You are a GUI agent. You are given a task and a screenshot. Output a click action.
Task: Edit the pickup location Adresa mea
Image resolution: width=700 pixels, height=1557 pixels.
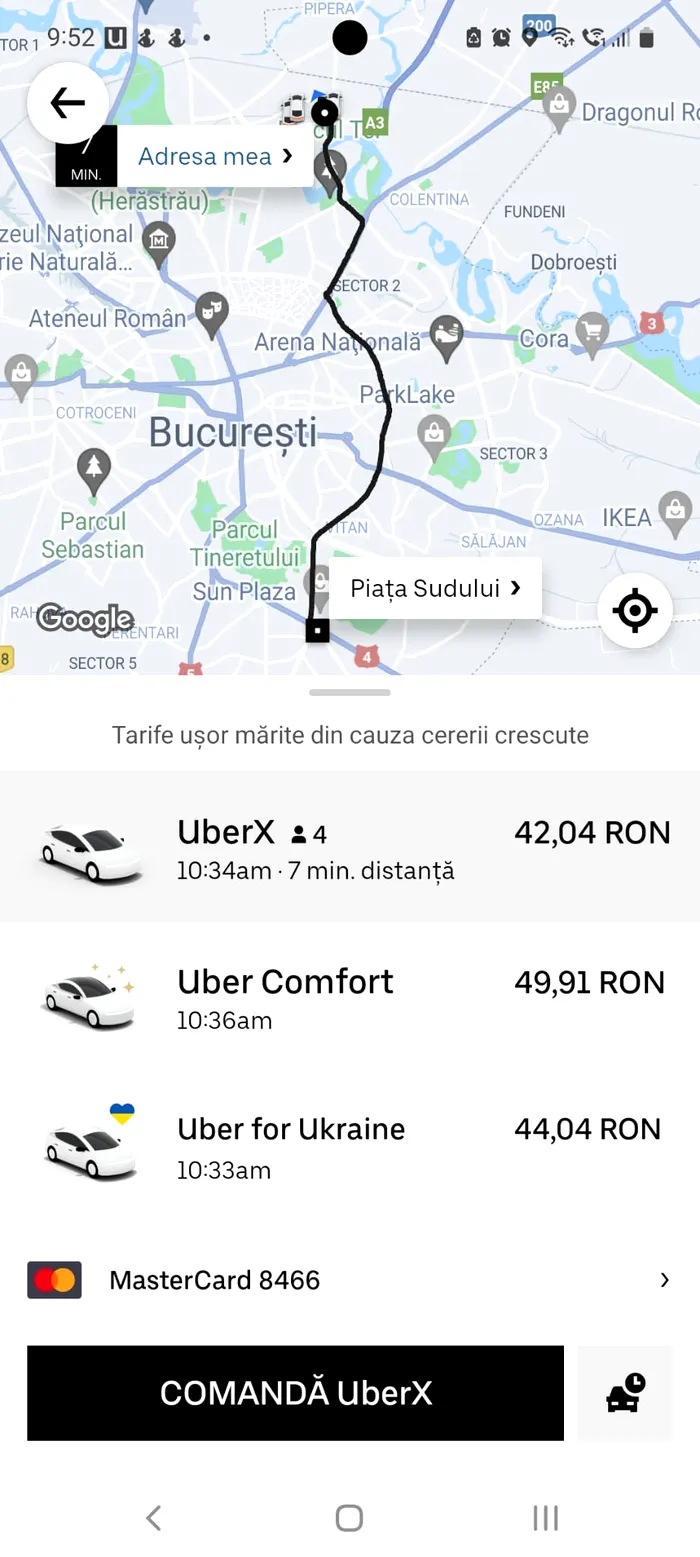coord(215,156)
